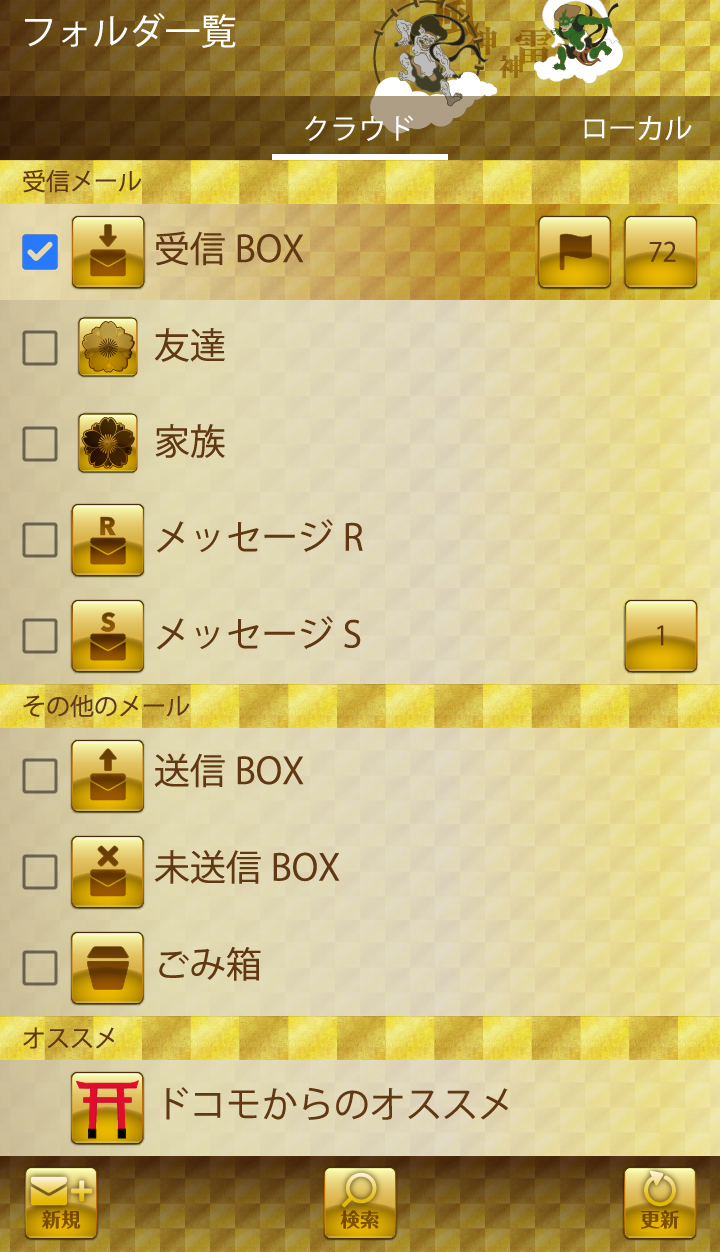
Task: Uncheck the 受信 BOX checkbox
Action: (x=40, y=252)
